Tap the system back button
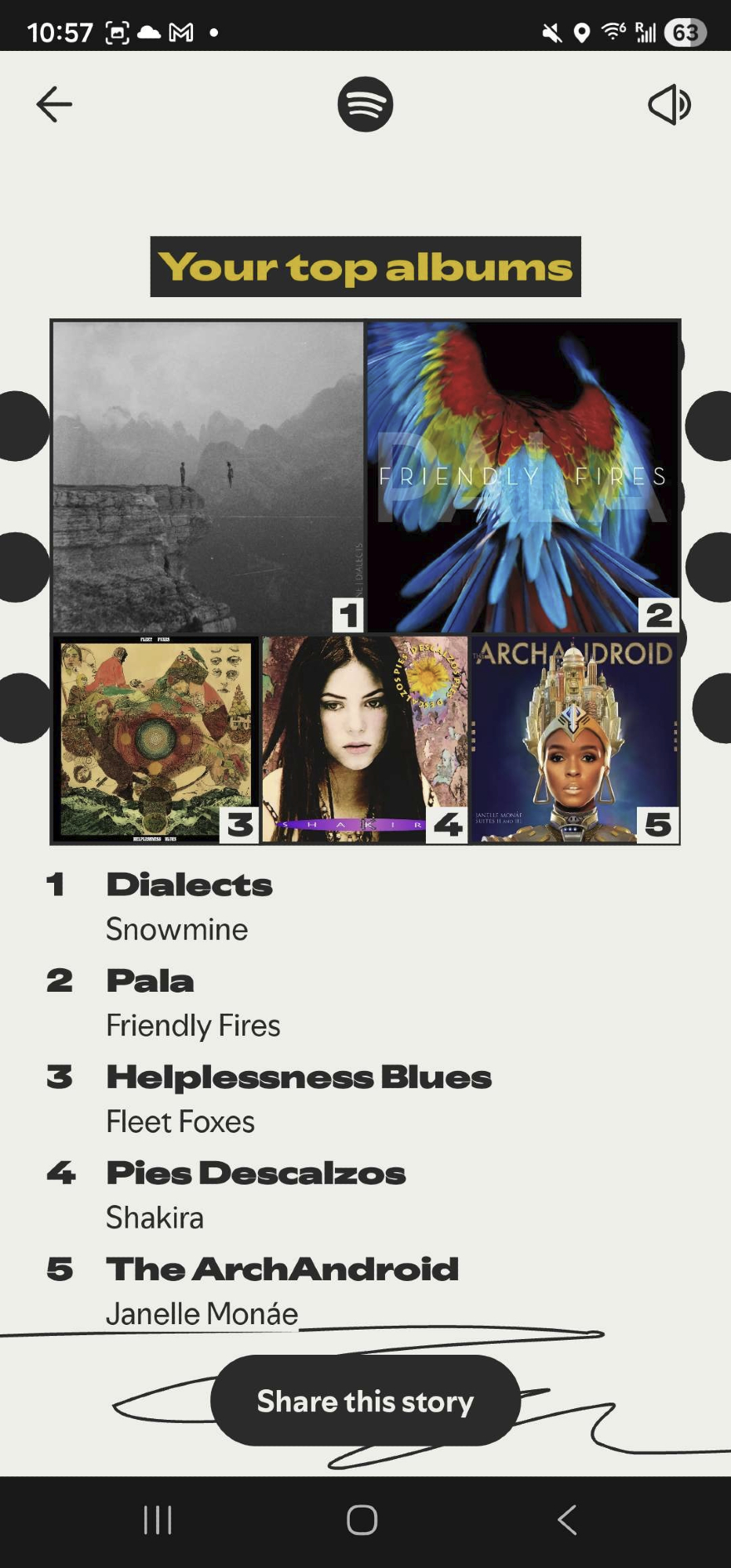The height and width of the screenshot is (1568, 731). tap(567, 1519)
